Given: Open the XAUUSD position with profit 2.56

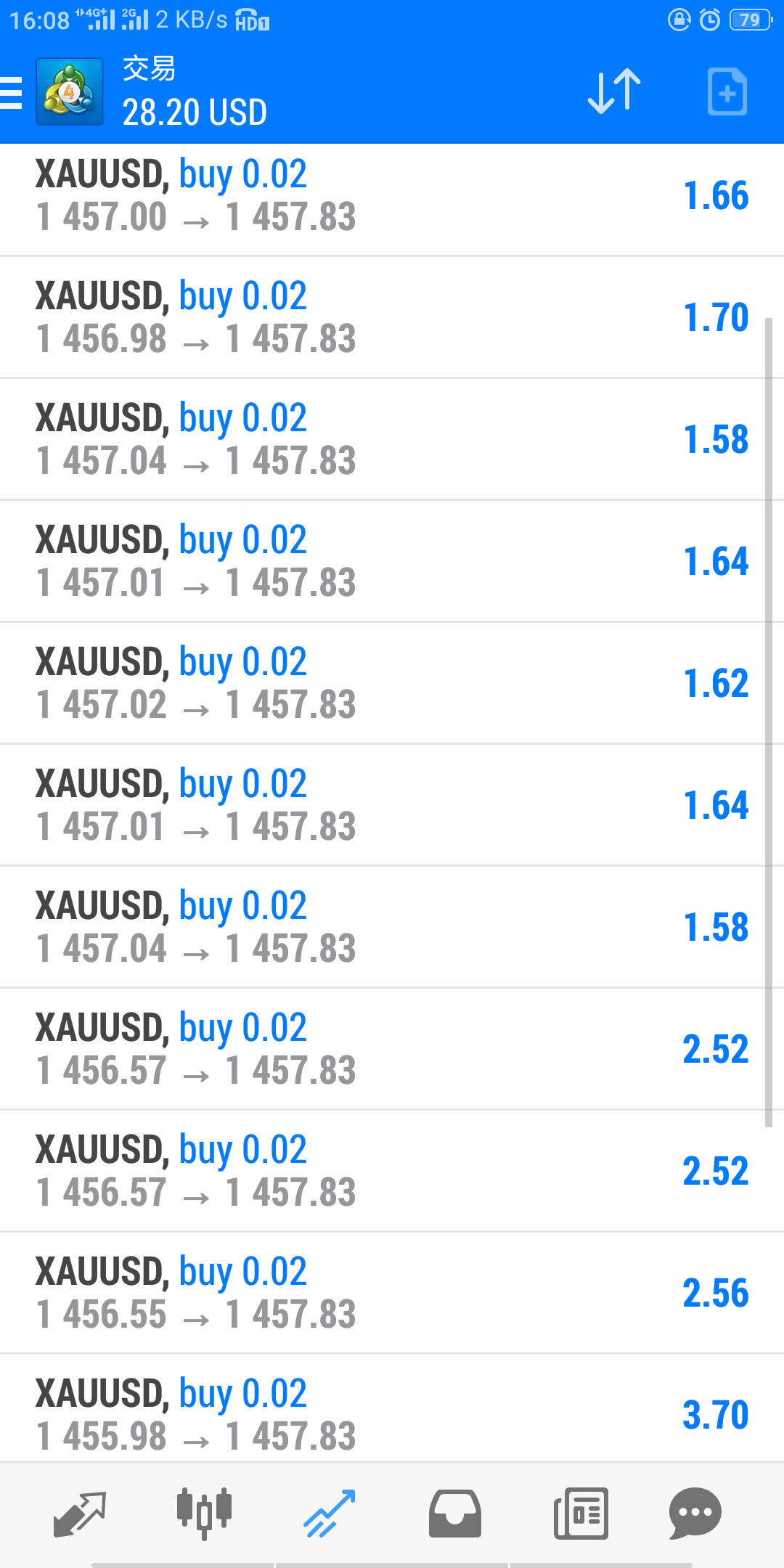Looking at the screenshot, I should (392, 1293).
